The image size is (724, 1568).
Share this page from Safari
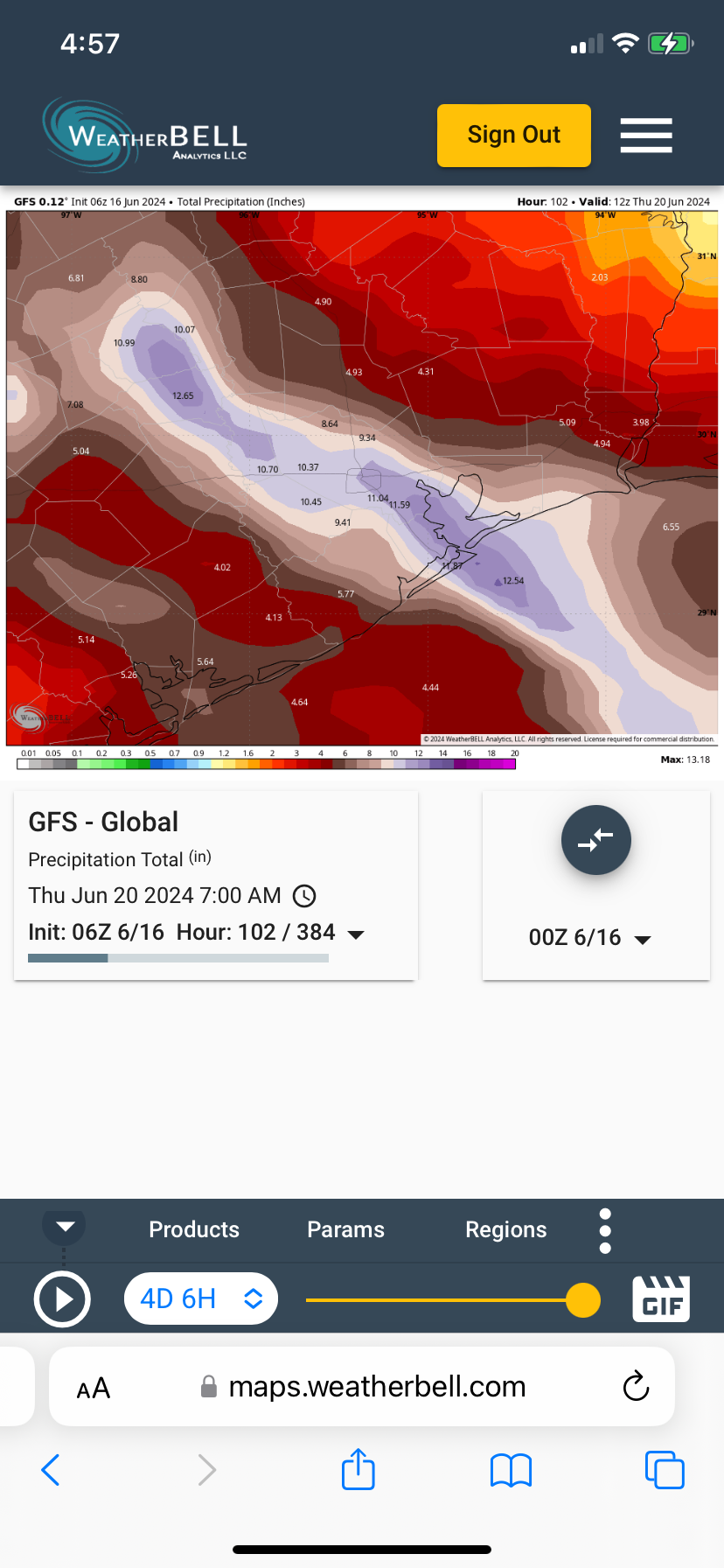[358, 1470]
